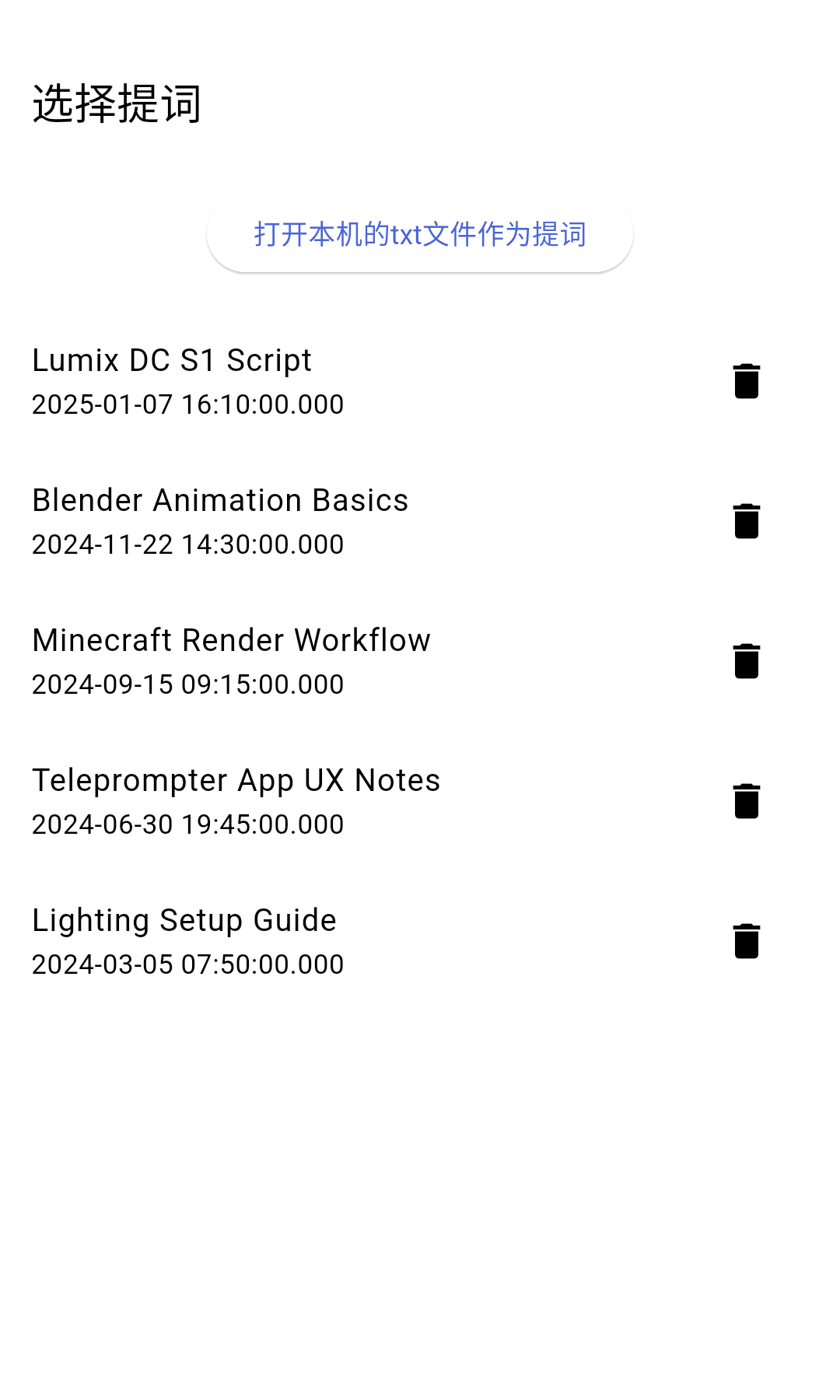This screenshot has height=1400, width=840.
Task: Delete the Lighting Setup Guide entry
Action: tap(746, 941)
